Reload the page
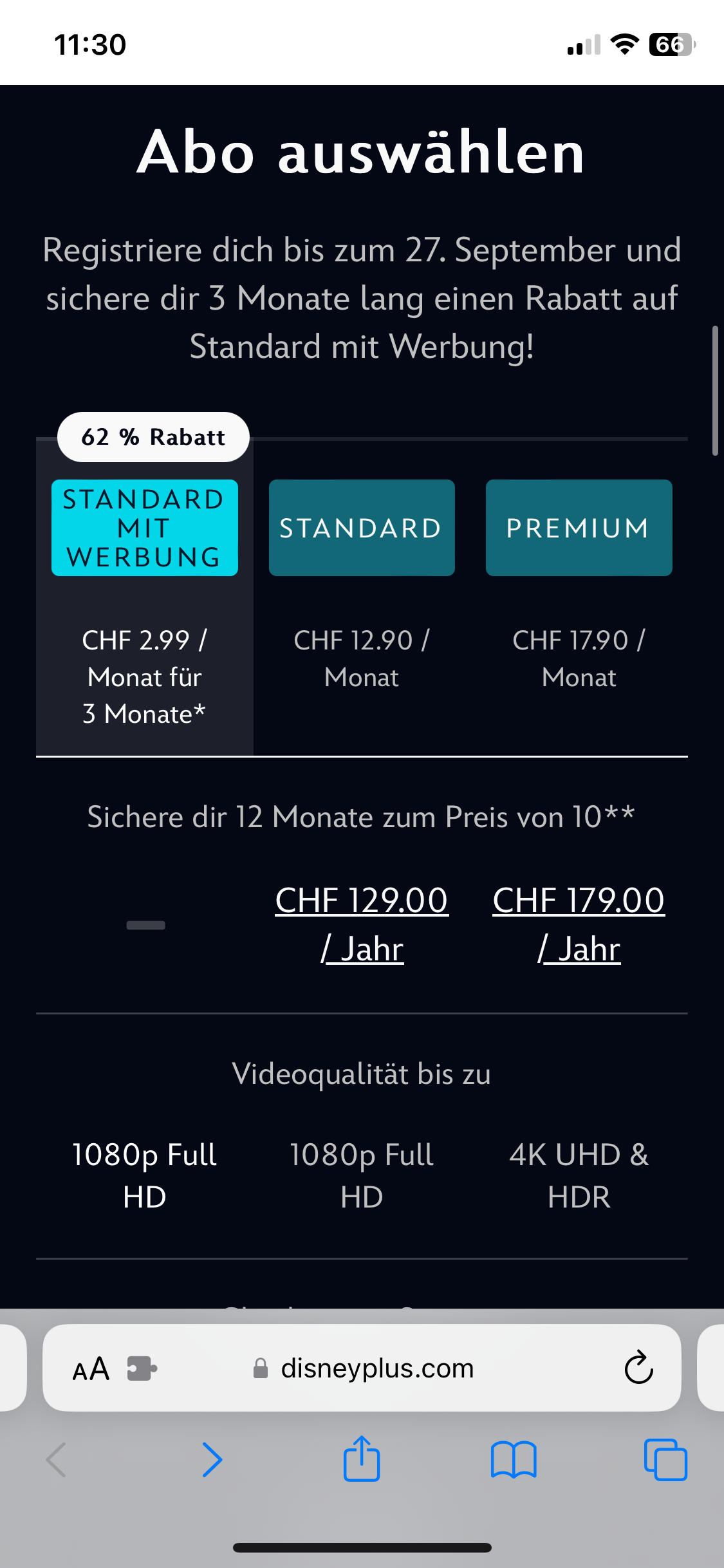The image size is (724, 1568). click(638, 1368)
